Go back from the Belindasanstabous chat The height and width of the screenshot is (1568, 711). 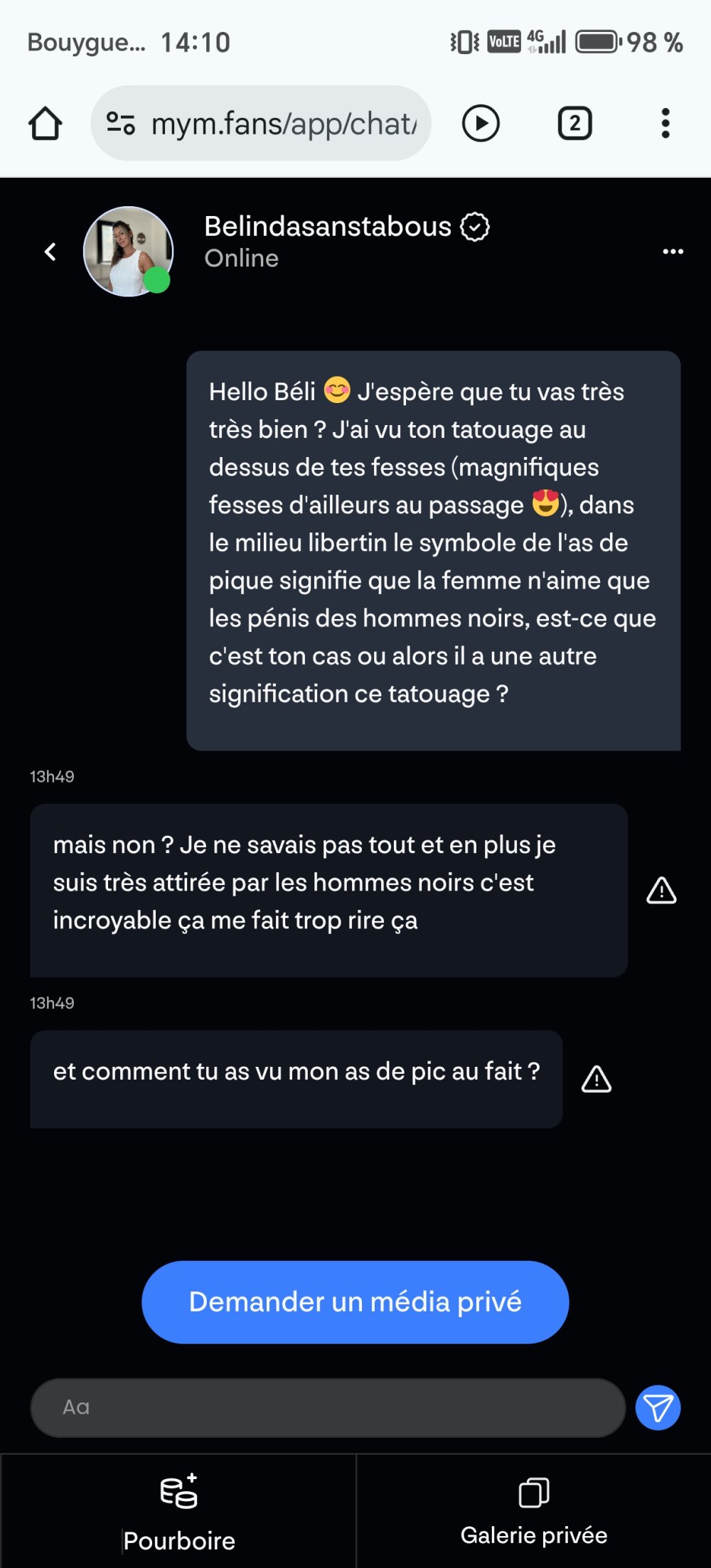tap(50, 252)
